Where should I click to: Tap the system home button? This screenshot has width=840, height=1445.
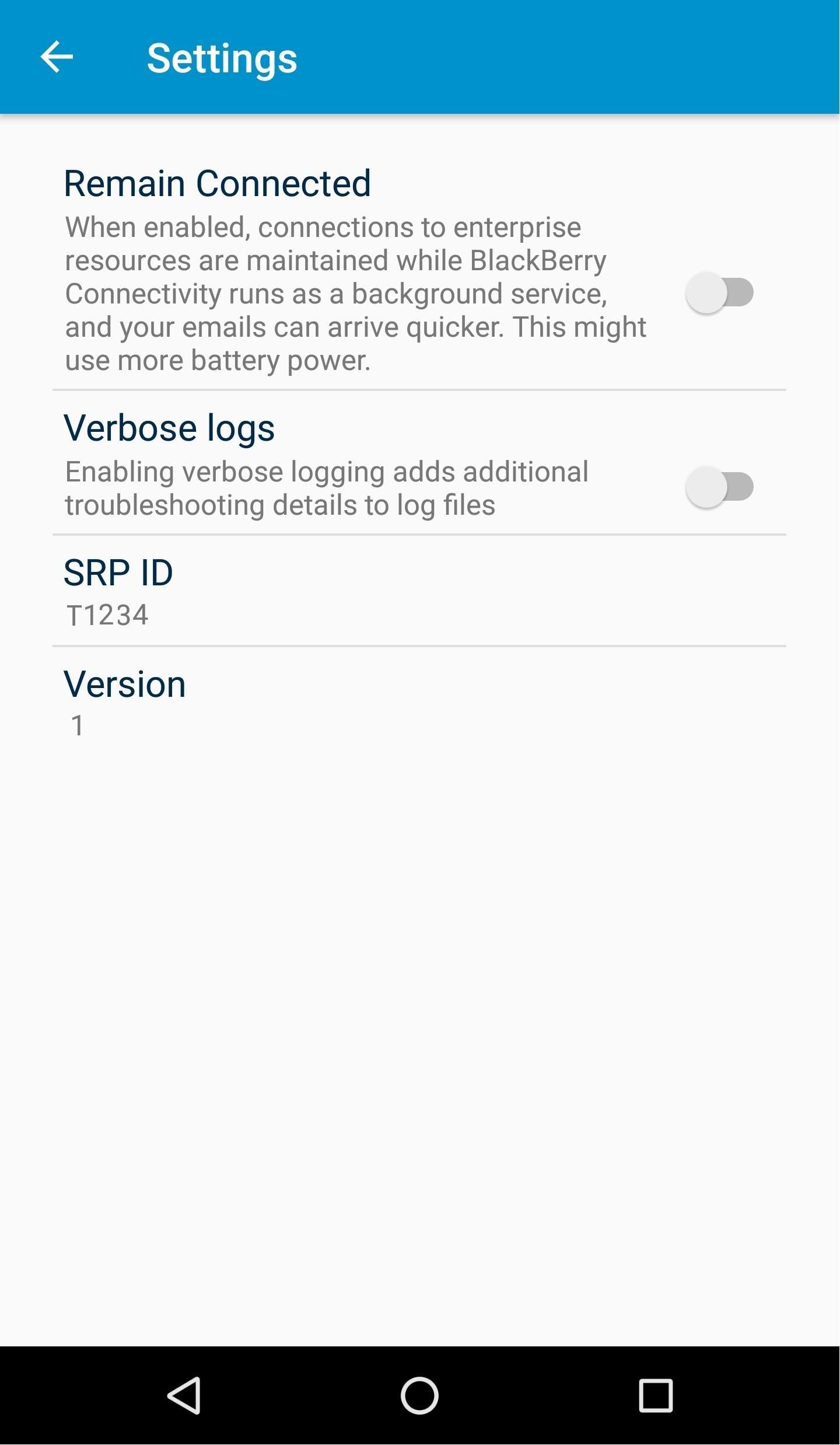point(419,1396)
